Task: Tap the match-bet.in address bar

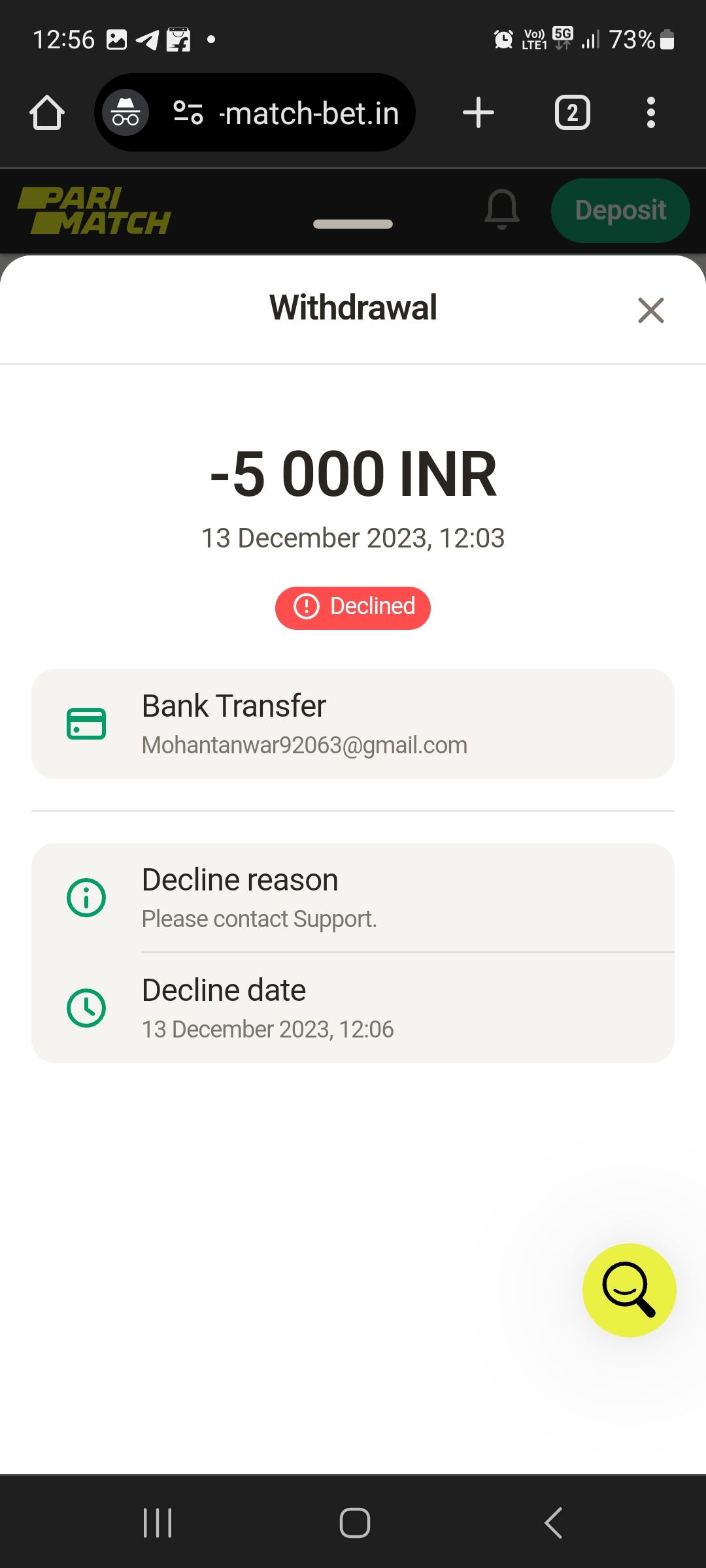Action: click(x=309, y=114)
